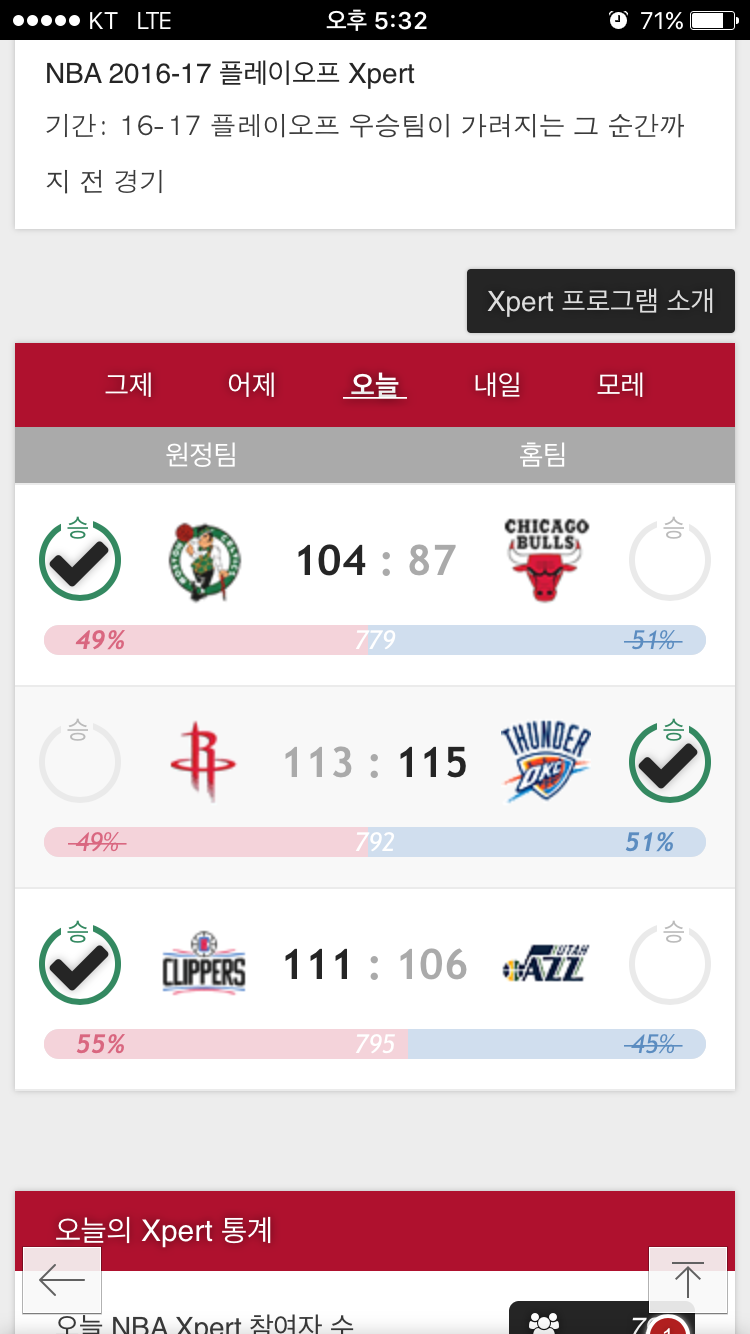Tap the Chicago Bulls win pick circle
This screenshot has width=750, height=1334.
(670, 559)
